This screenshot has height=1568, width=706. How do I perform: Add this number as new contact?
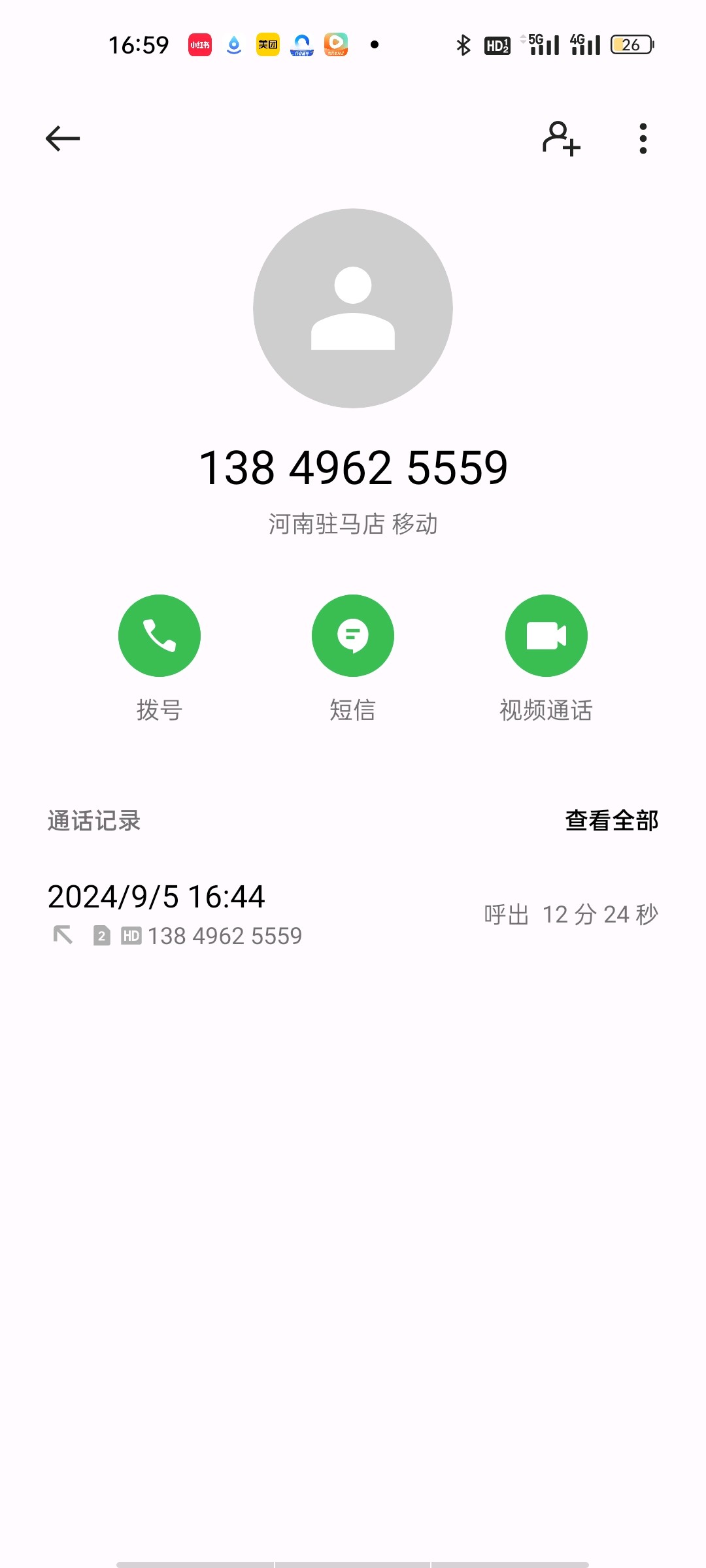tap(561, 139)
